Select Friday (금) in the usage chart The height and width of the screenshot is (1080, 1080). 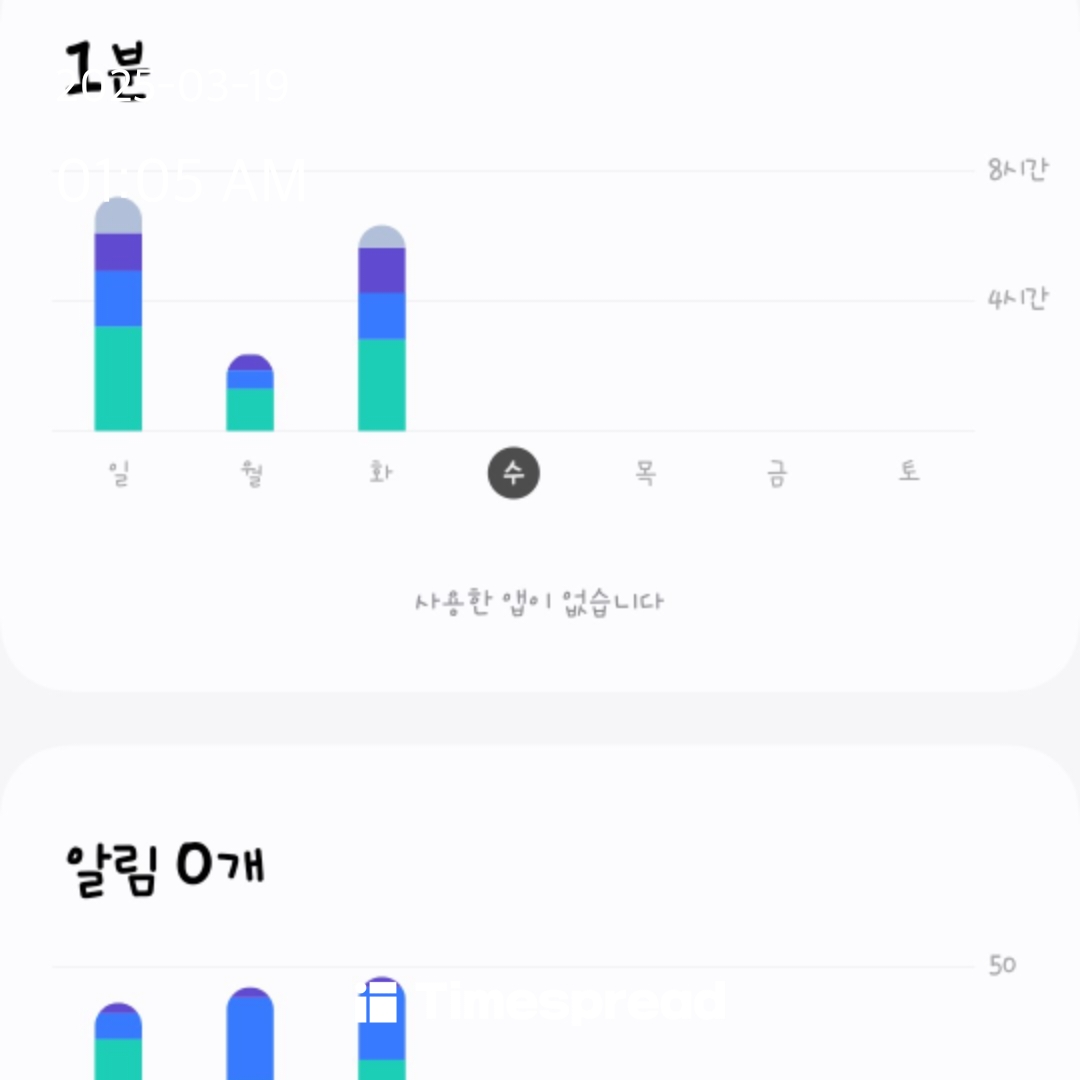[x=777, y=473]
